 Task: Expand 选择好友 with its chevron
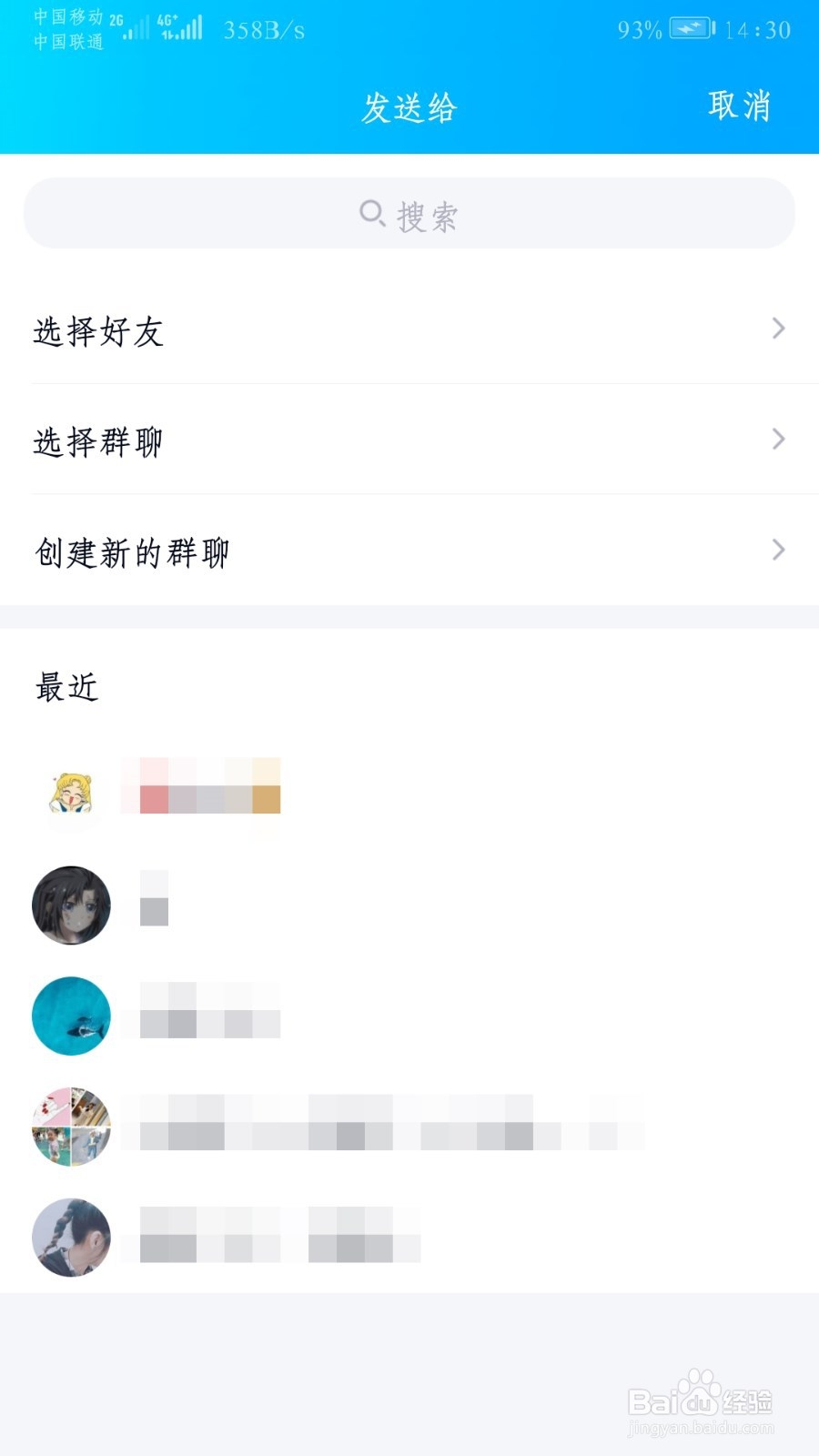click(778, 329)
